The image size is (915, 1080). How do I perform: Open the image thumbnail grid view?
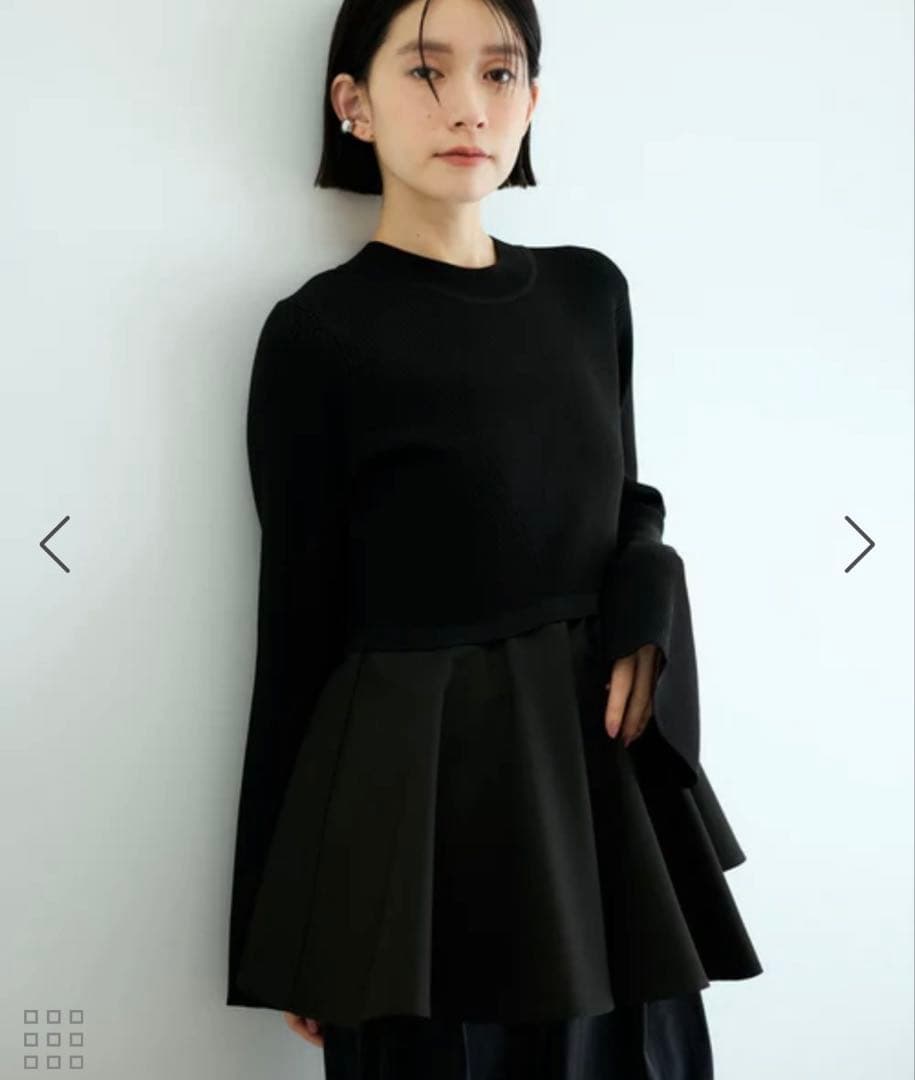[54, 1039]
